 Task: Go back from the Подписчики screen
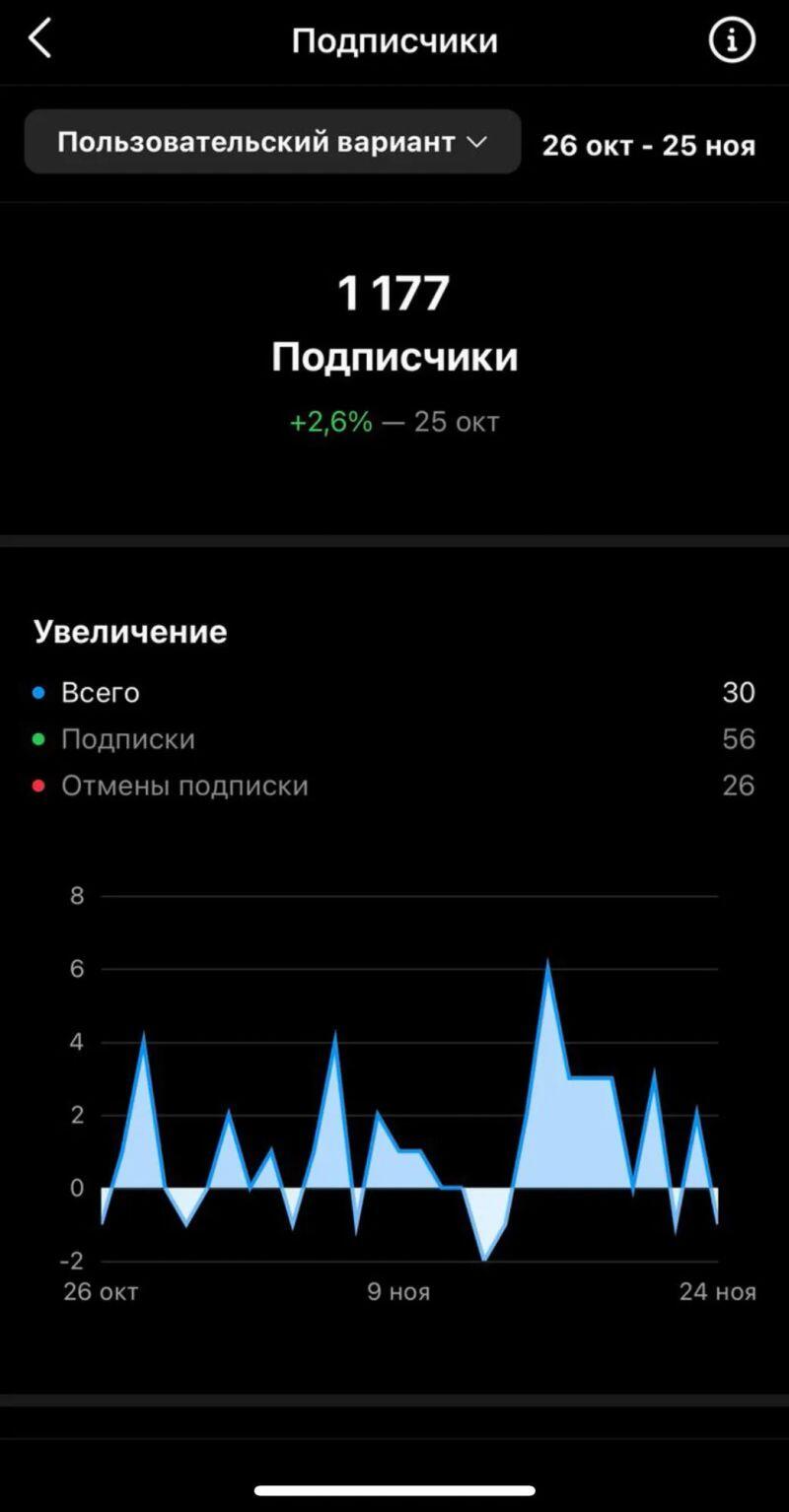39,40
